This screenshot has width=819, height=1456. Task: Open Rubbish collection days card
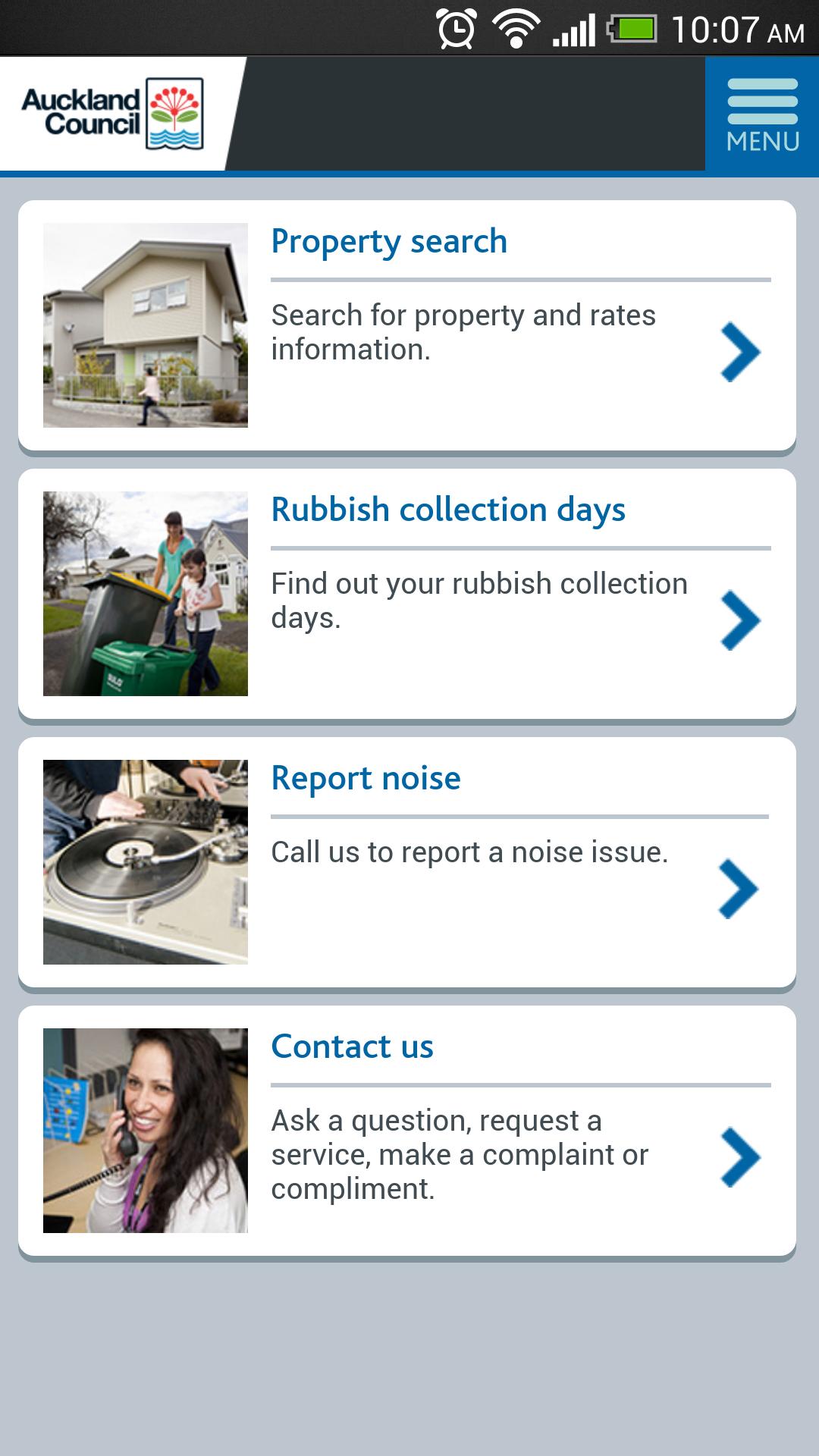[x=407, y=595]
